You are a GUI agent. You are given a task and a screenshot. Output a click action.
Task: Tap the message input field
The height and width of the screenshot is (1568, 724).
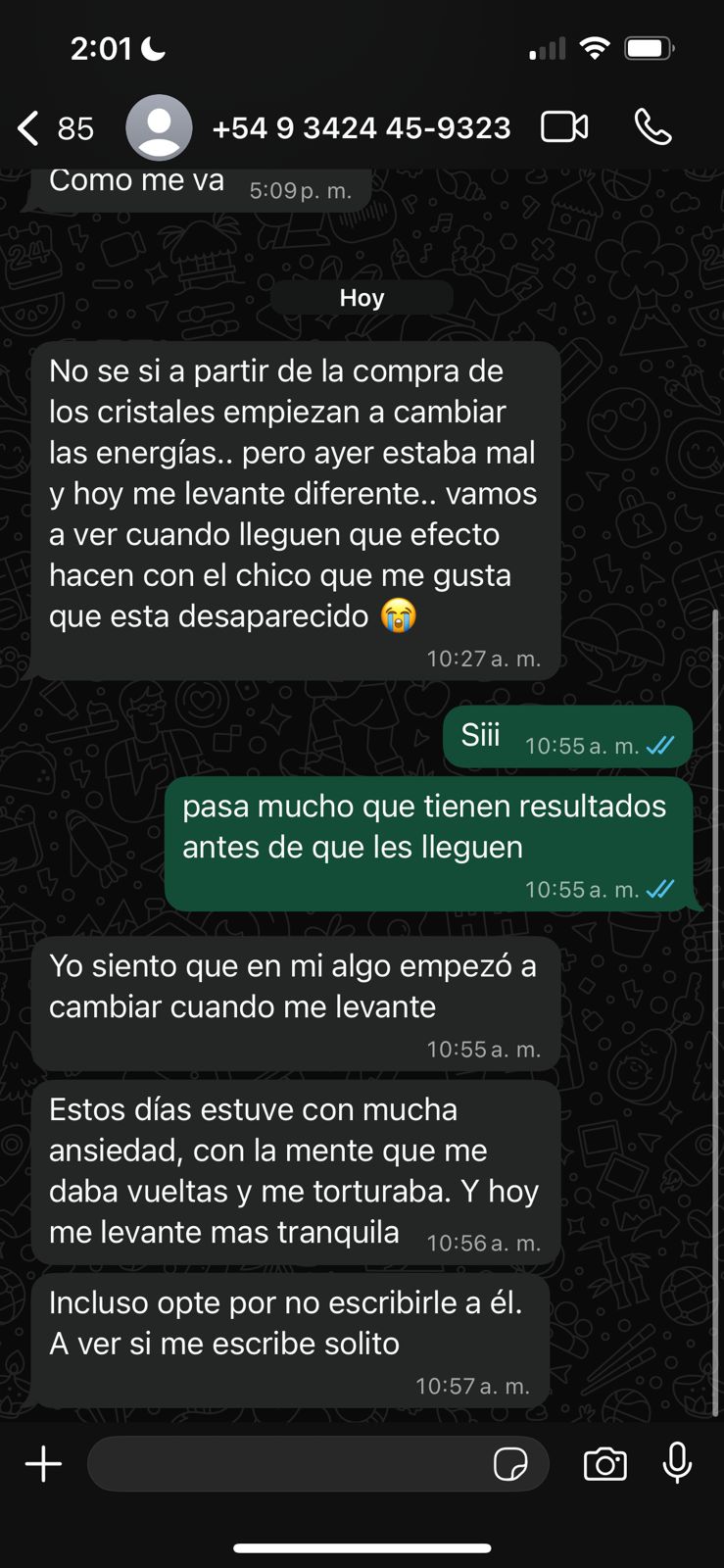point(294,1463)
